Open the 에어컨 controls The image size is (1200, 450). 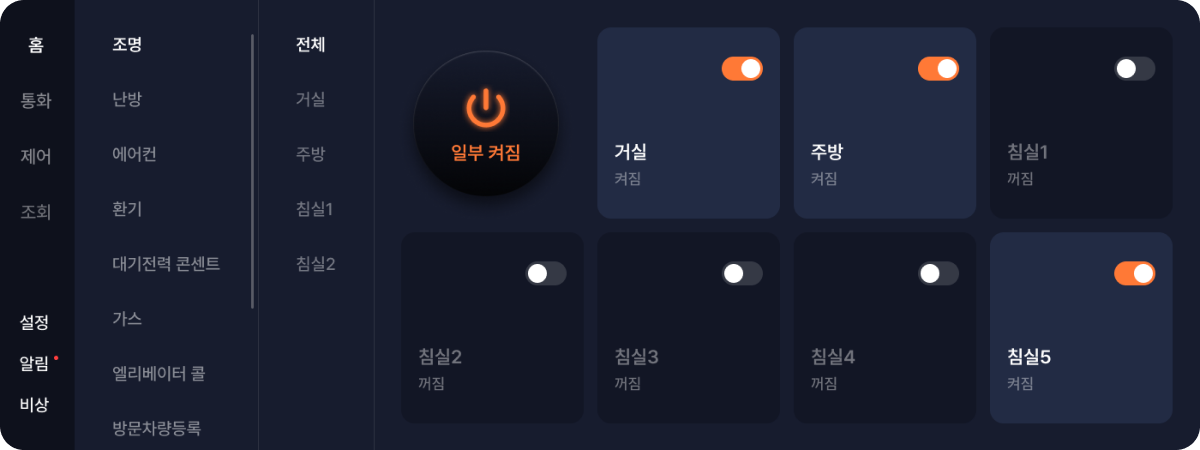pos(134,154)
